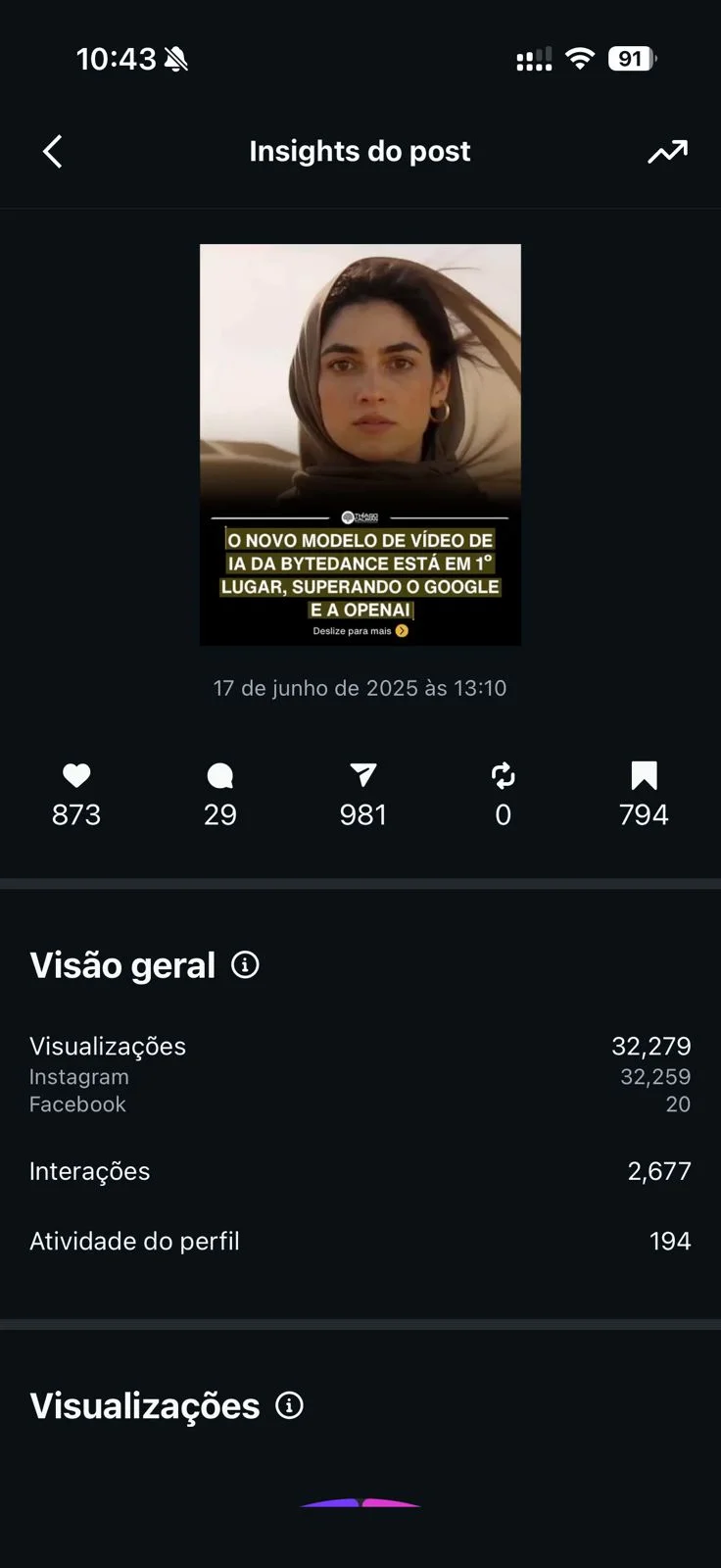Go back using the left chevron arrow

click(53, 152)
